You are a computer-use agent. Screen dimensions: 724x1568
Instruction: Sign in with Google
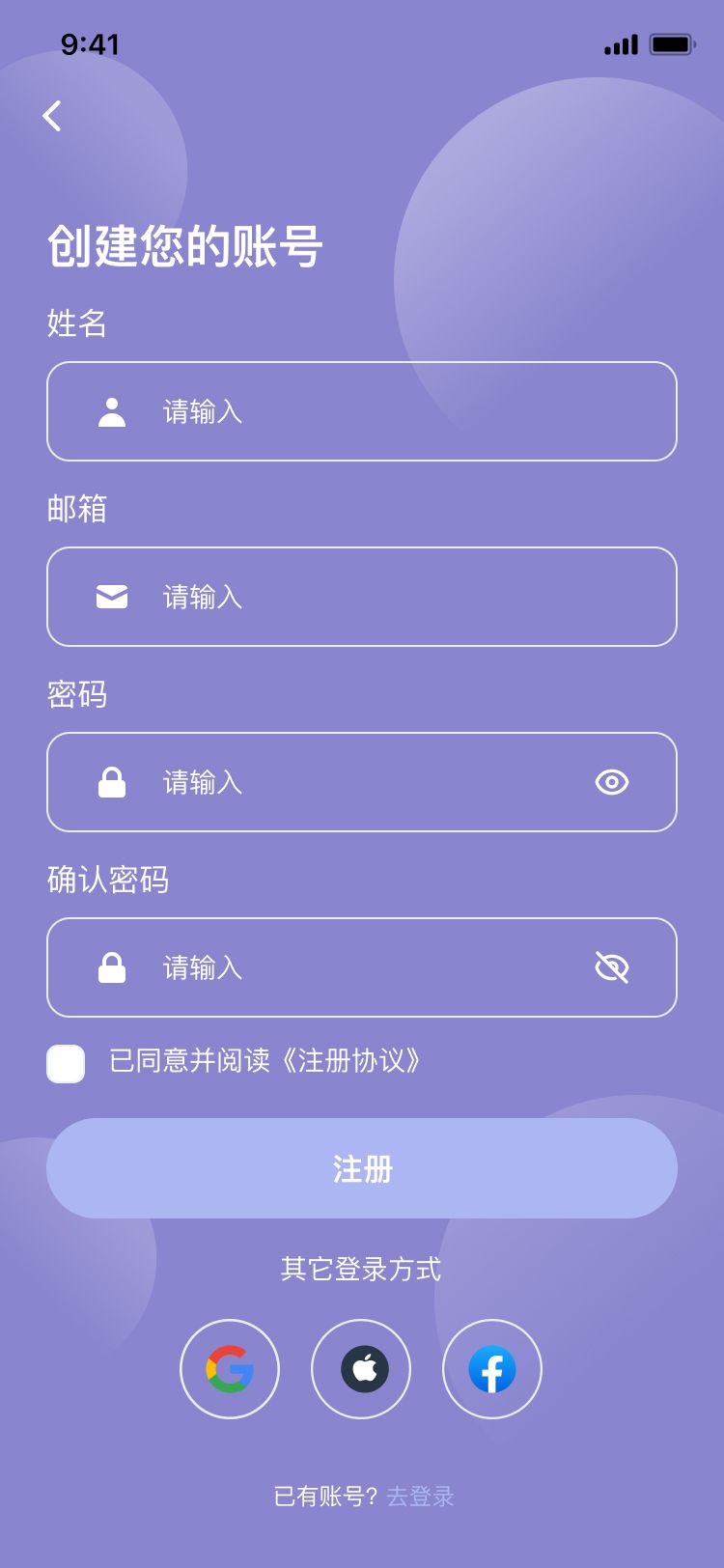coord(230,1369)
